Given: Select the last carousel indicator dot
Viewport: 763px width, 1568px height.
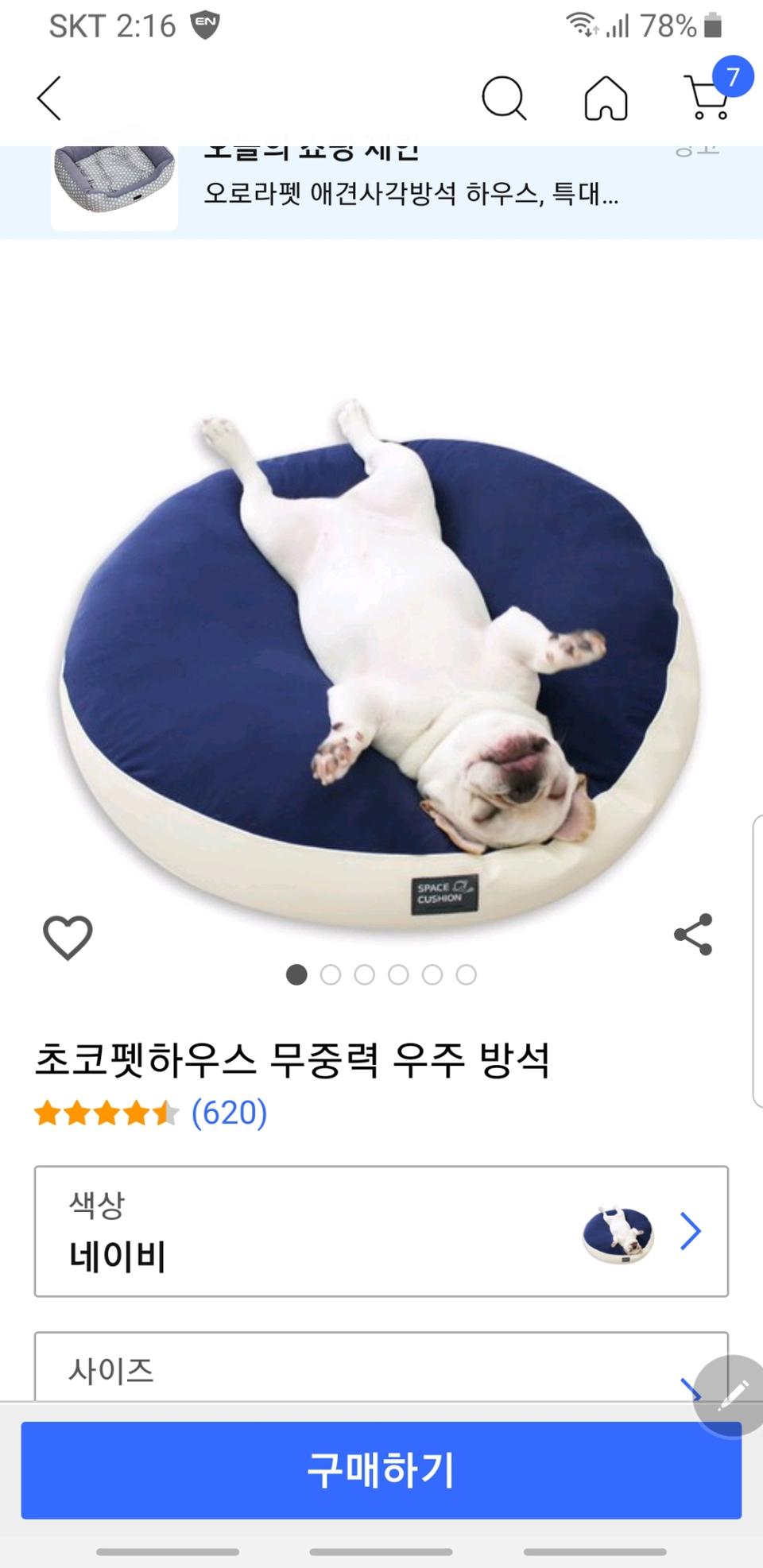Looking at the screenshot, I should coord(465,974).
